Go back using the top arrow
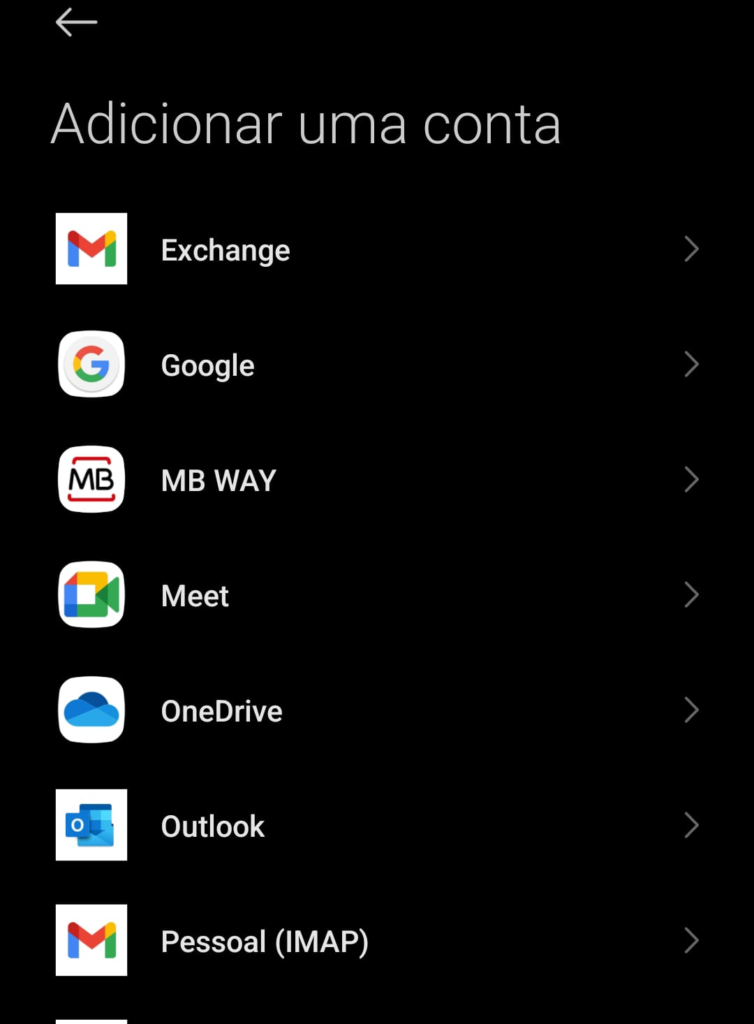This screenshot has width=754, height=1024. click(76, 22)
